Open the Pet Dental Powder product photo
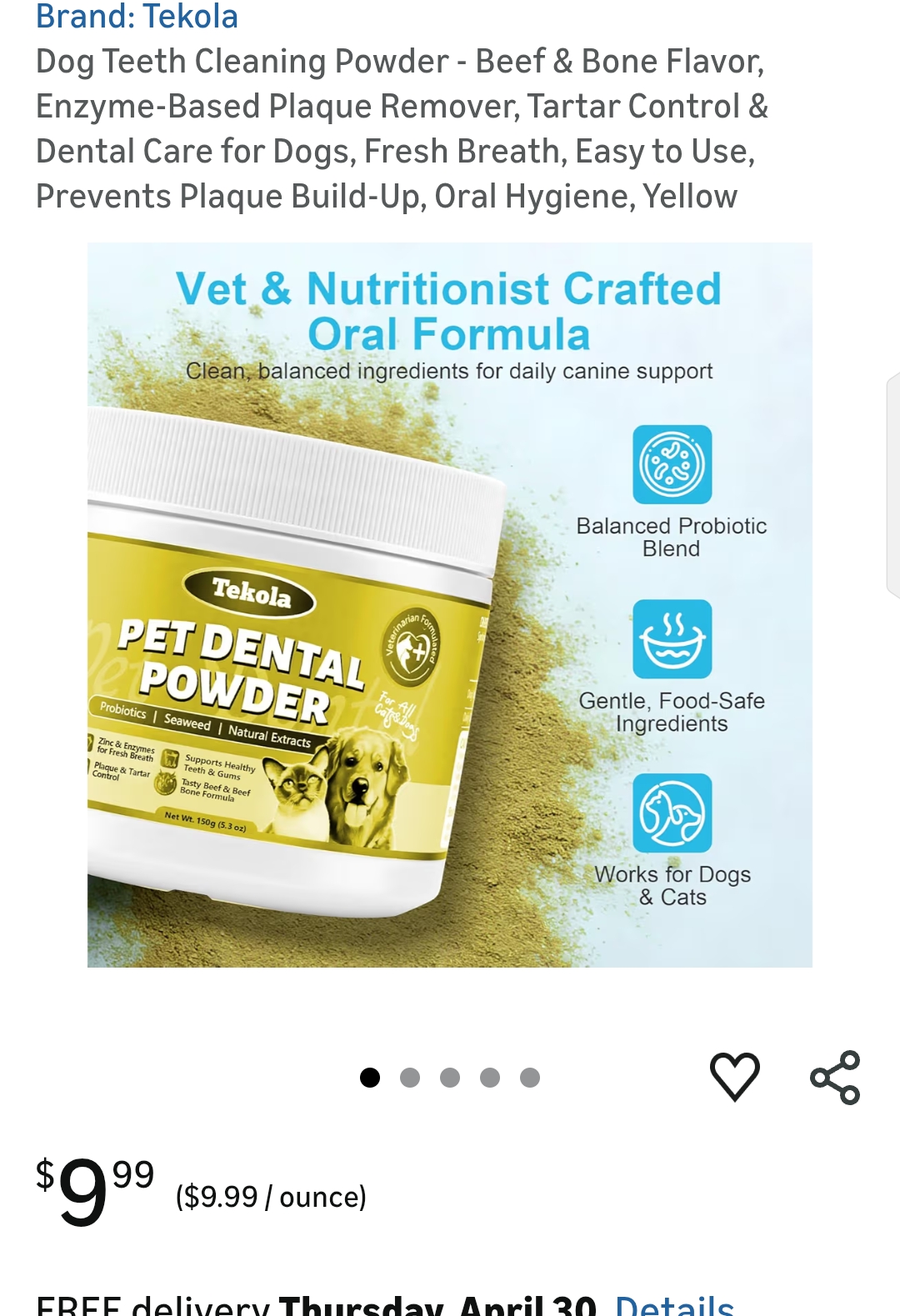 tap(450, 604)
